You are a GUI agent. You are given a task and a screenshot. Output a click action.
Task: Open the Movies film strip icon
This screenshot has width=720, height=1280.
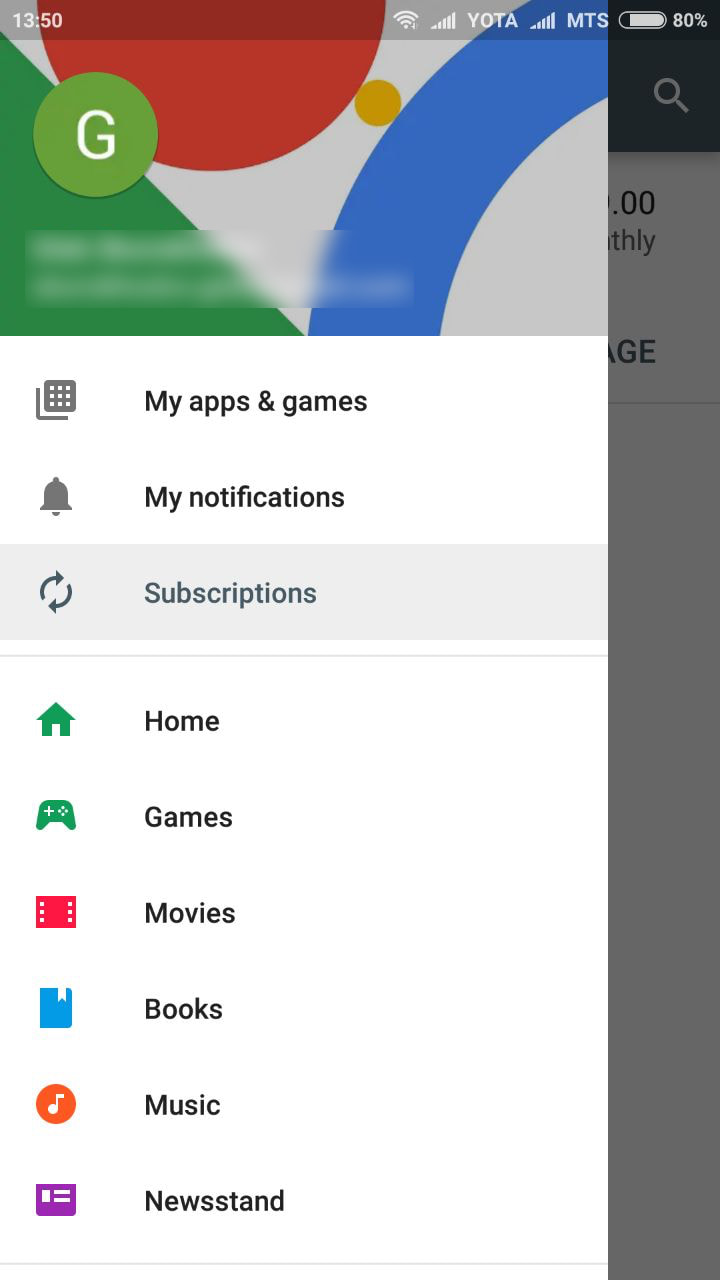56,910
